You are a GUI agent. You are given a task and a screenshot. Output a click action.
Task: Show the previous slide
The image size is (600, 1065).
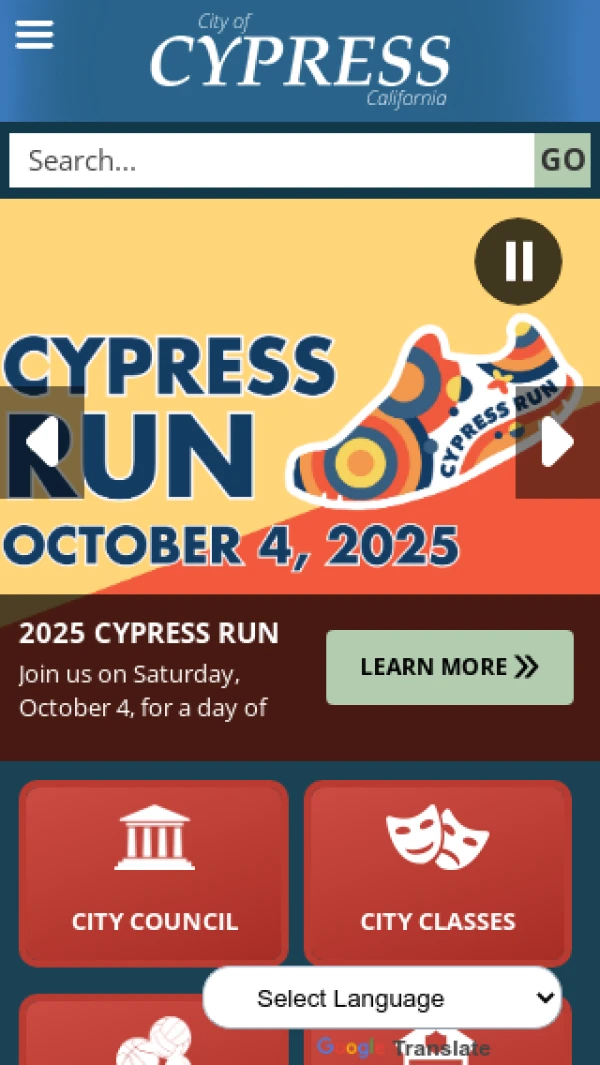pyautogui.click(x=42, y=442)
